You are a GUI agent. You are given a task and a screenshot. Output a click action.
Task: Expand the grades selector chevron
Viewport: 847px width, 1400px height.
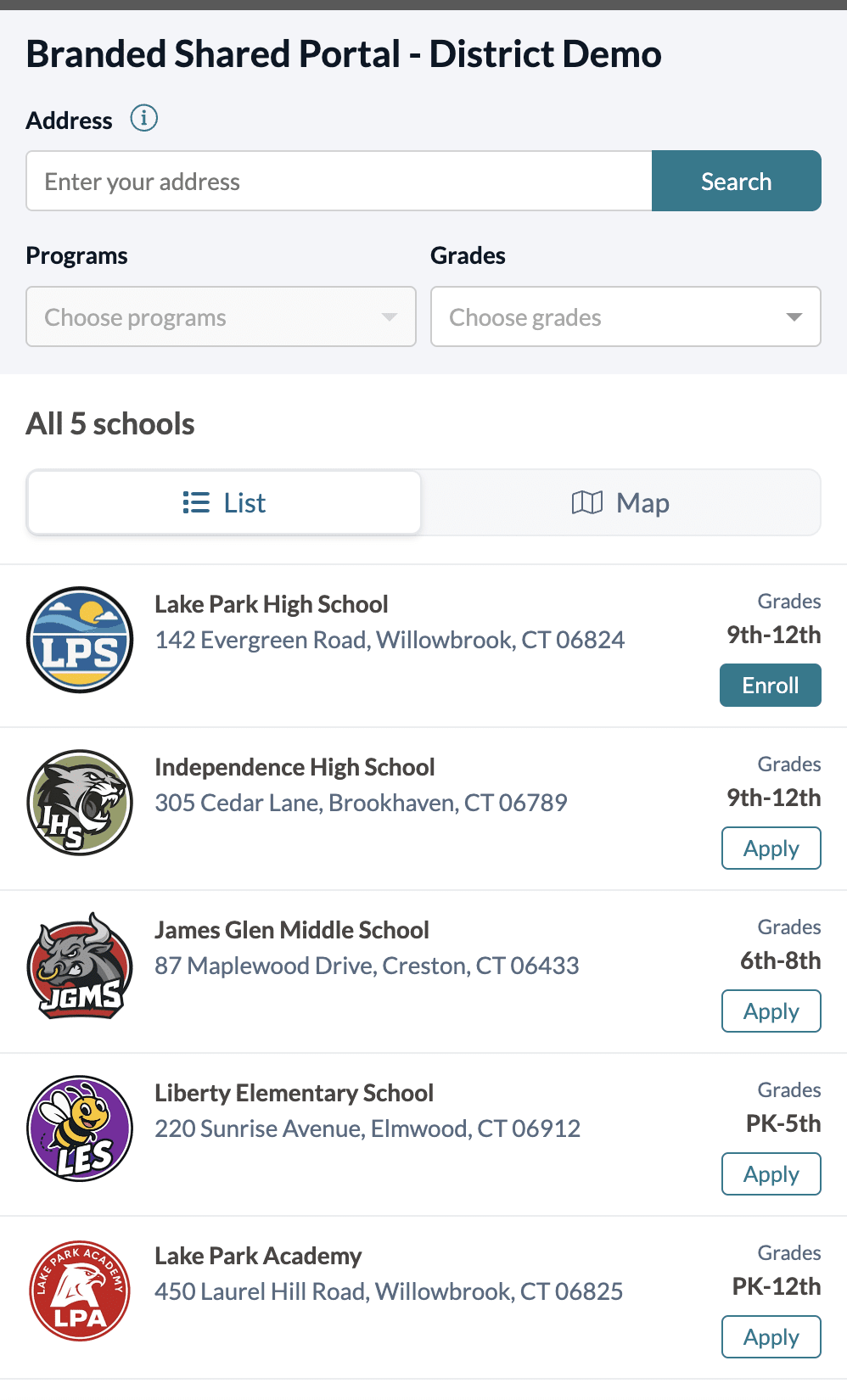point(794,317)
